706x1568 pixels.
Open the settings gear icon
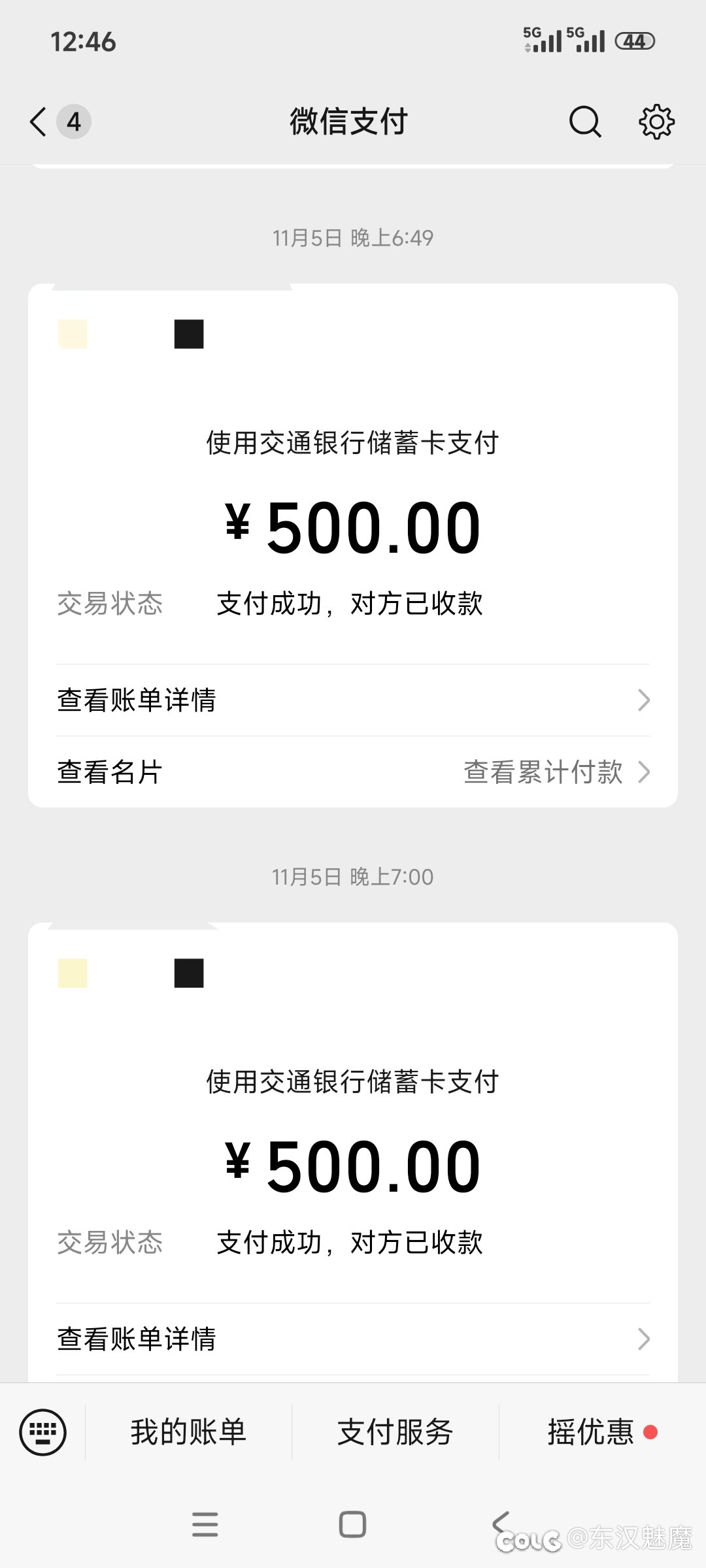[656, 122]
